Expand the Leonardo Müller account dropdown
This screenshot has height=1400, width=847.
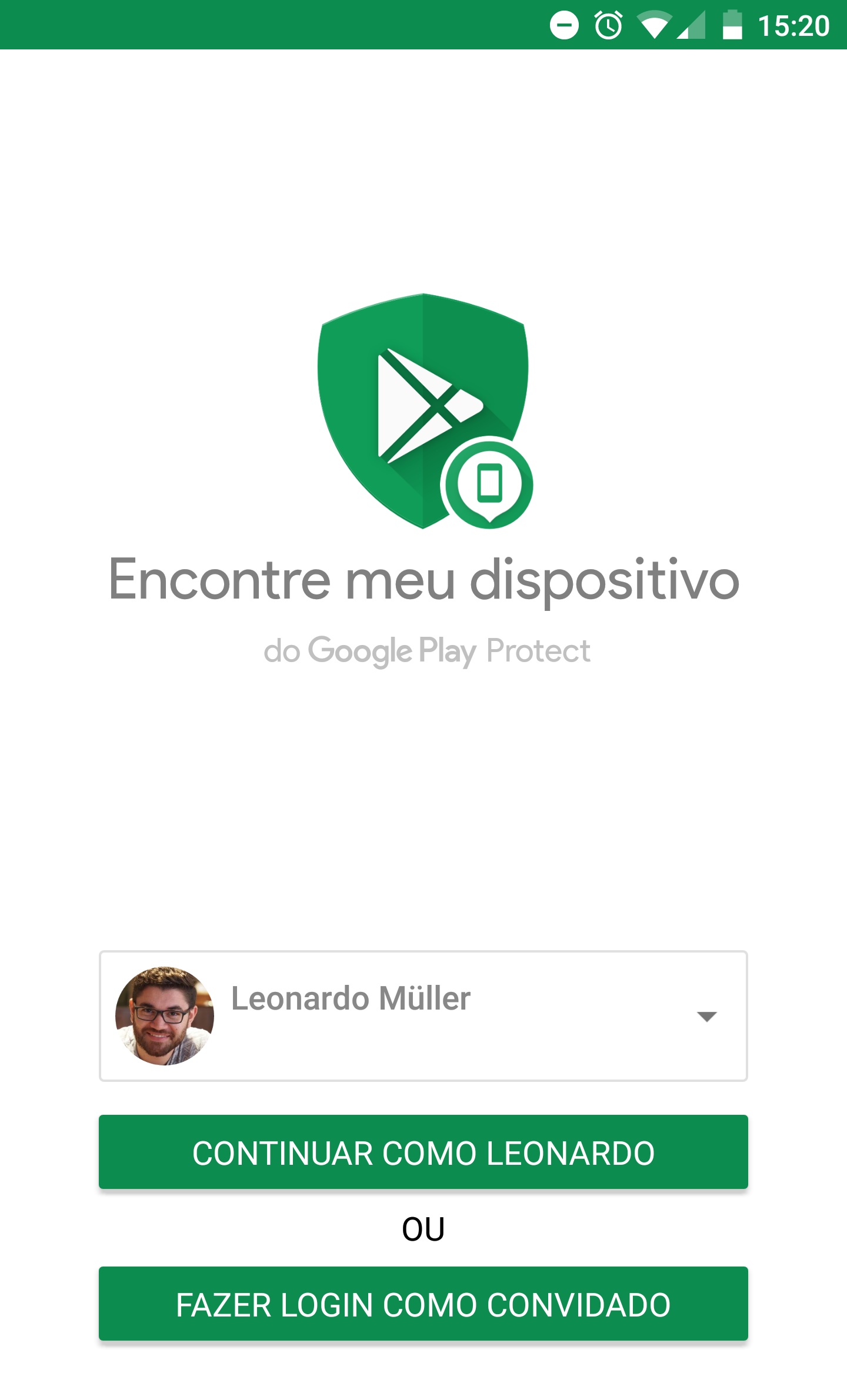coord(706,1016)
